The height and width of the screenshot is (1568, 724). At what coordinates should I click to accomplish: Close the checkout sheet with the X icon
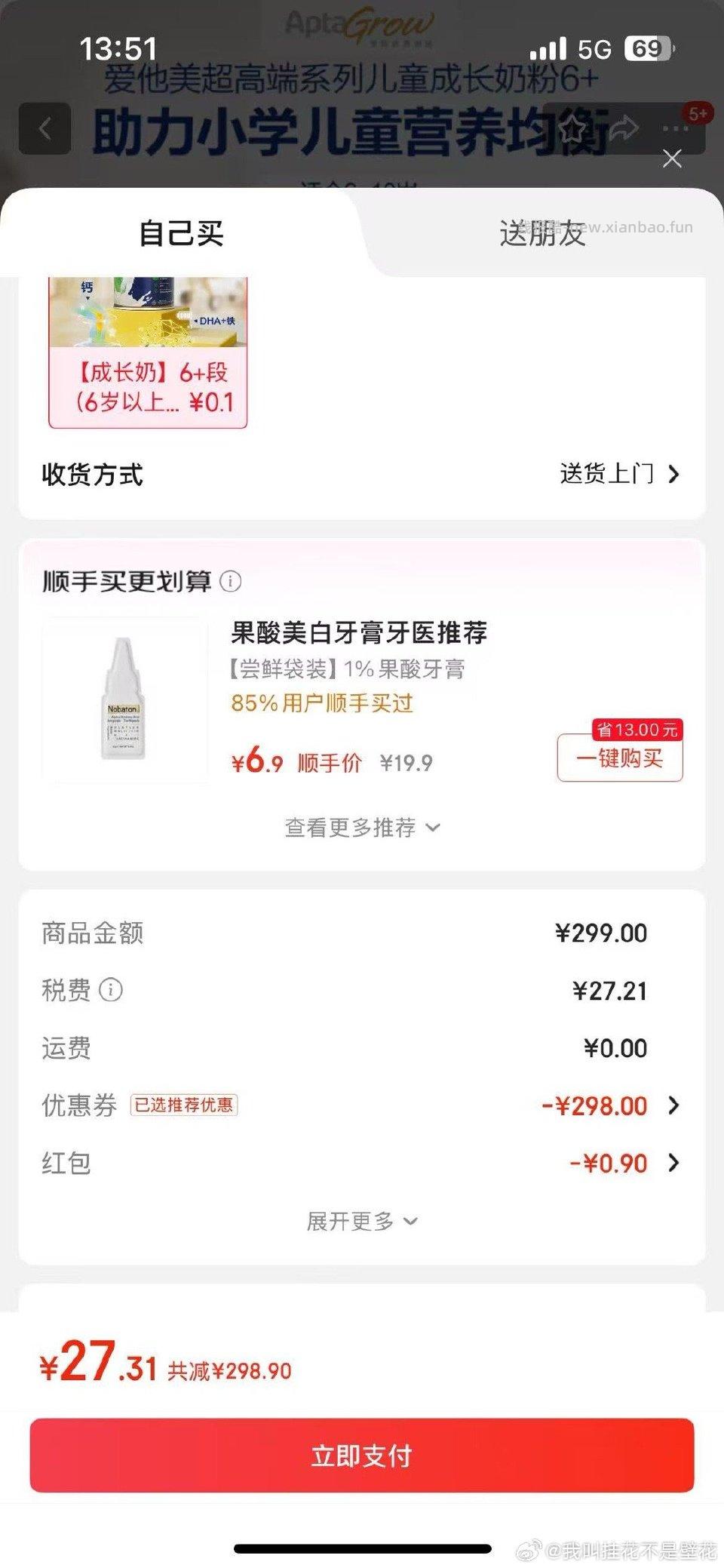672,160
